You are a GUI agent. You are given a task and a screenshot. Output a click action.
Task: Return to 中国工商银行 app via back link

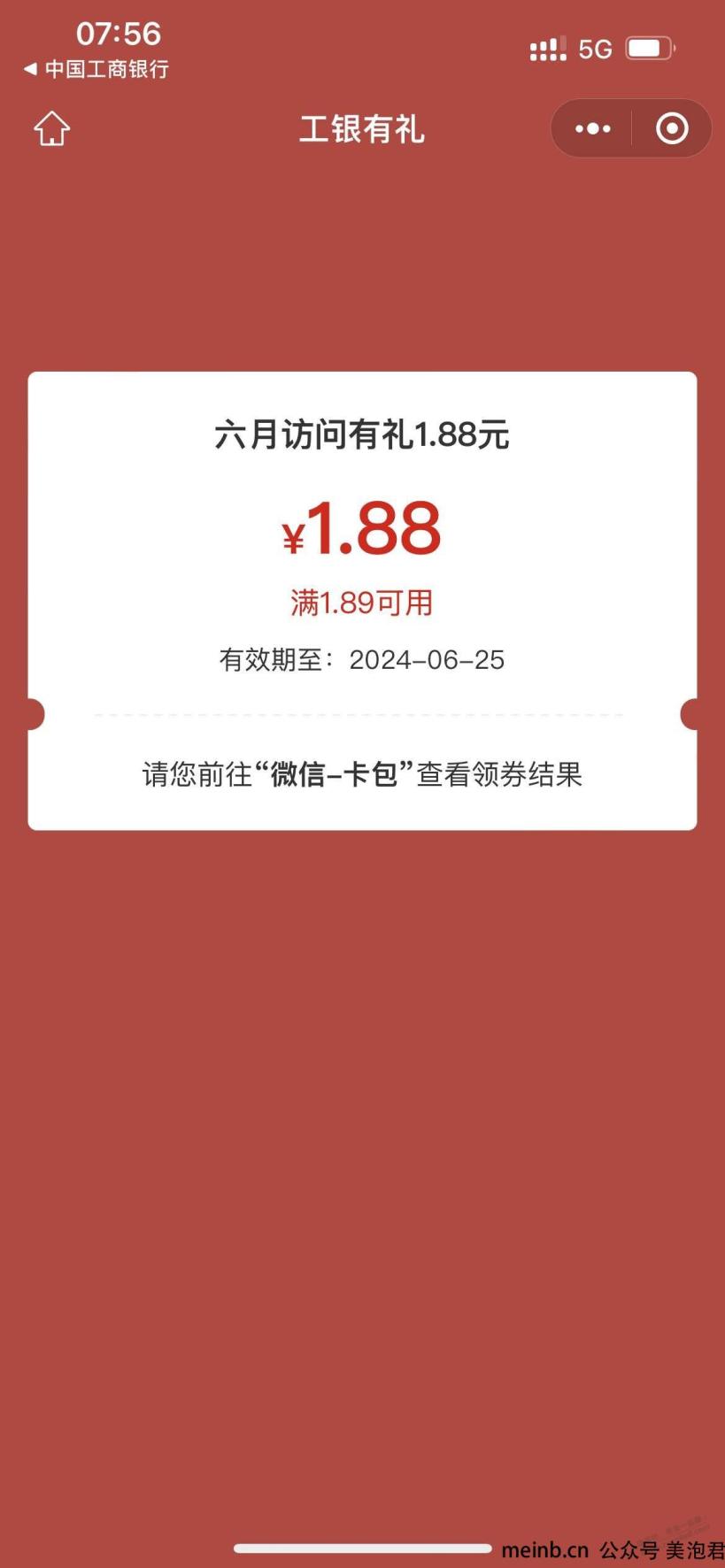[x=96, y=69]
